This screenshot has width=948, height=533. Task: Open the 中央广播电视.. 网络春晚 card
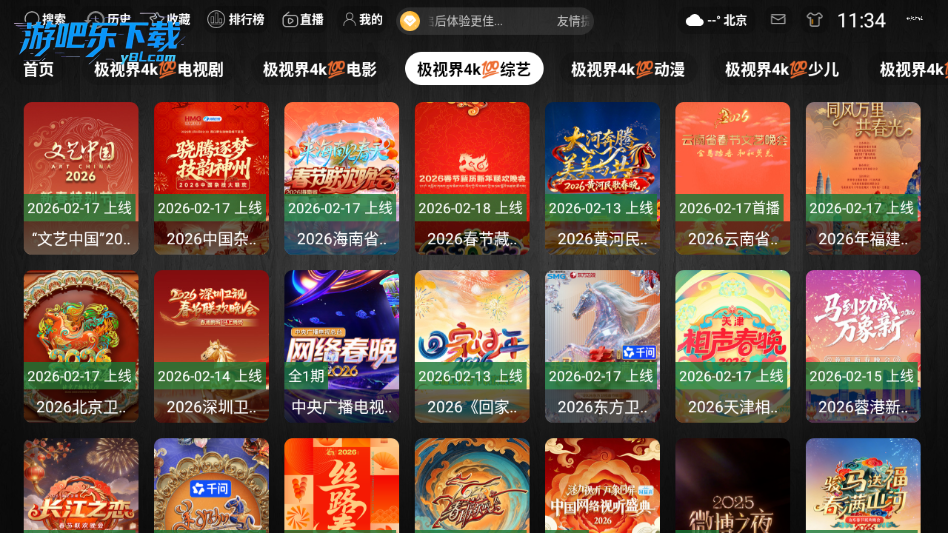click(341, 346)
